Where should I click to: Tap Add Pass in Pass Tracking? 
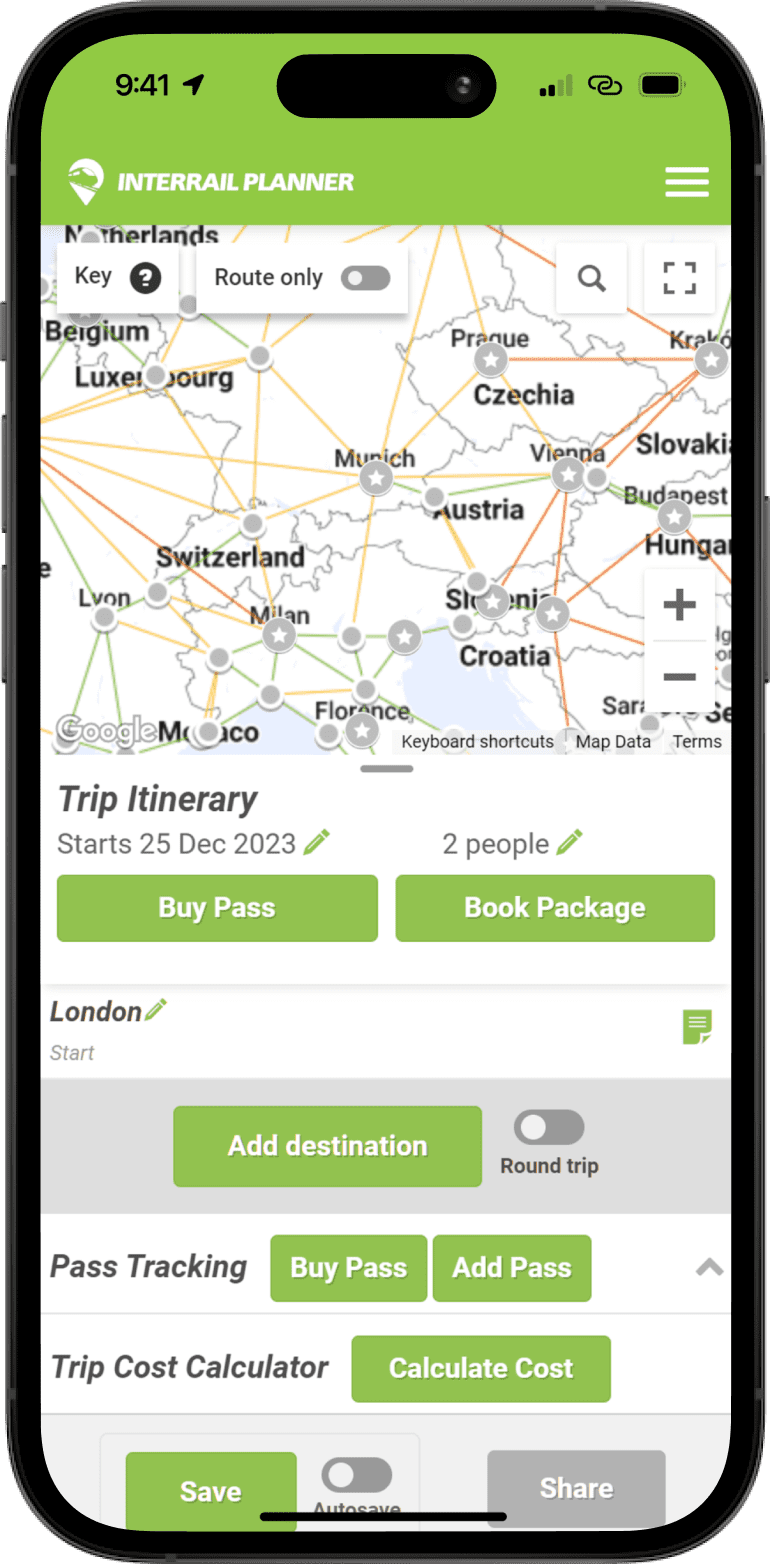511,1268
